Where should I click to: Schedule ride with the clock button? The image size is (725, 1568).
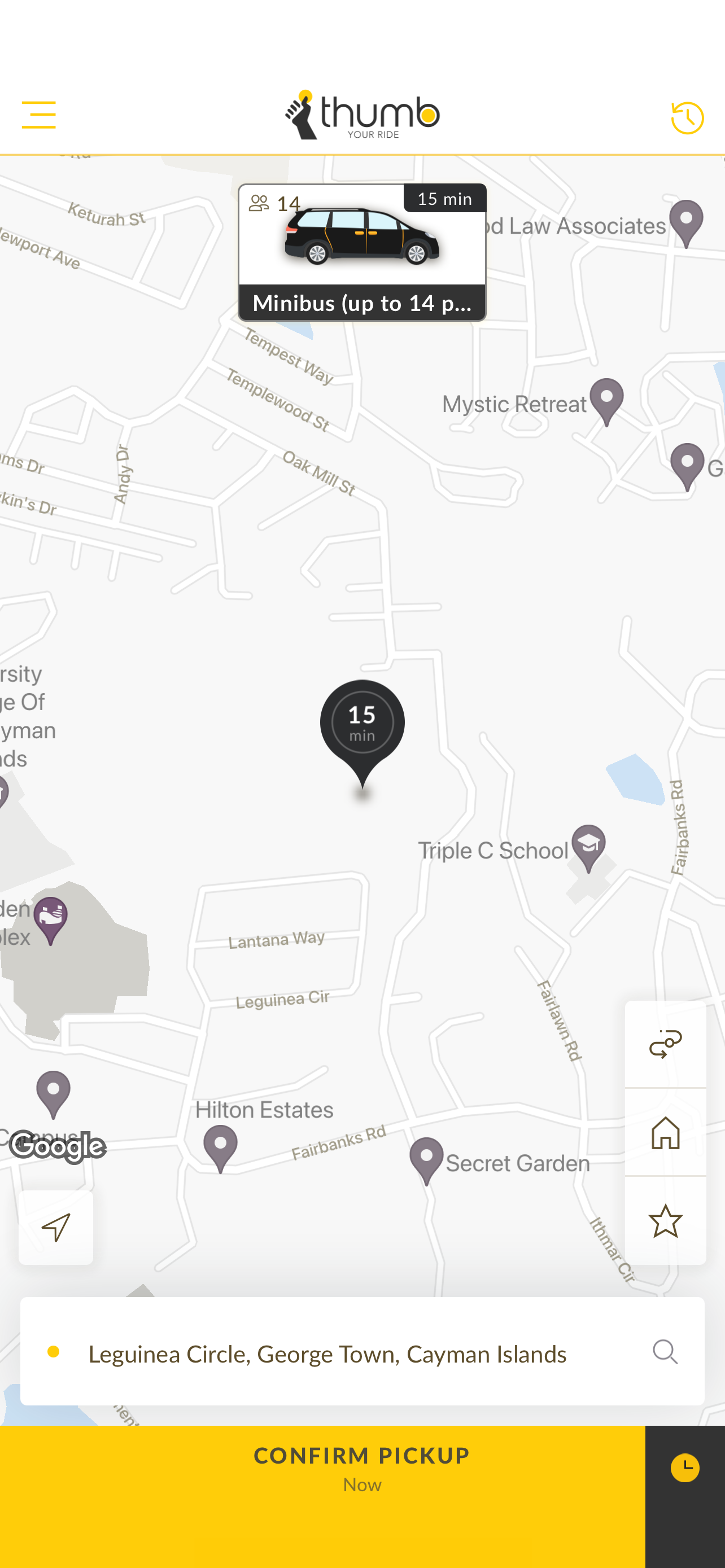pyautogui.click(x=685, y=1468)
